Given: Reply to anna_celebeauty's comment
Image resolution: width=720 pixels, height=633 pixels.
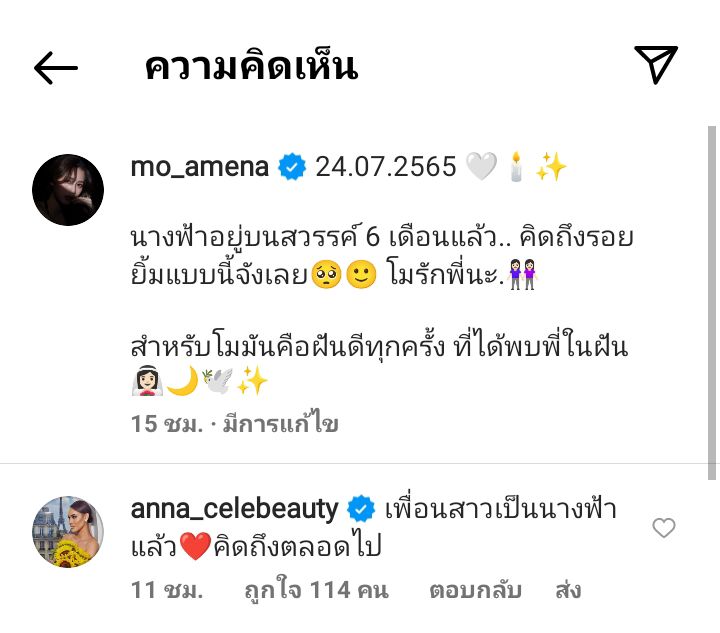Looking at the screenshot, I should (475, 590).
